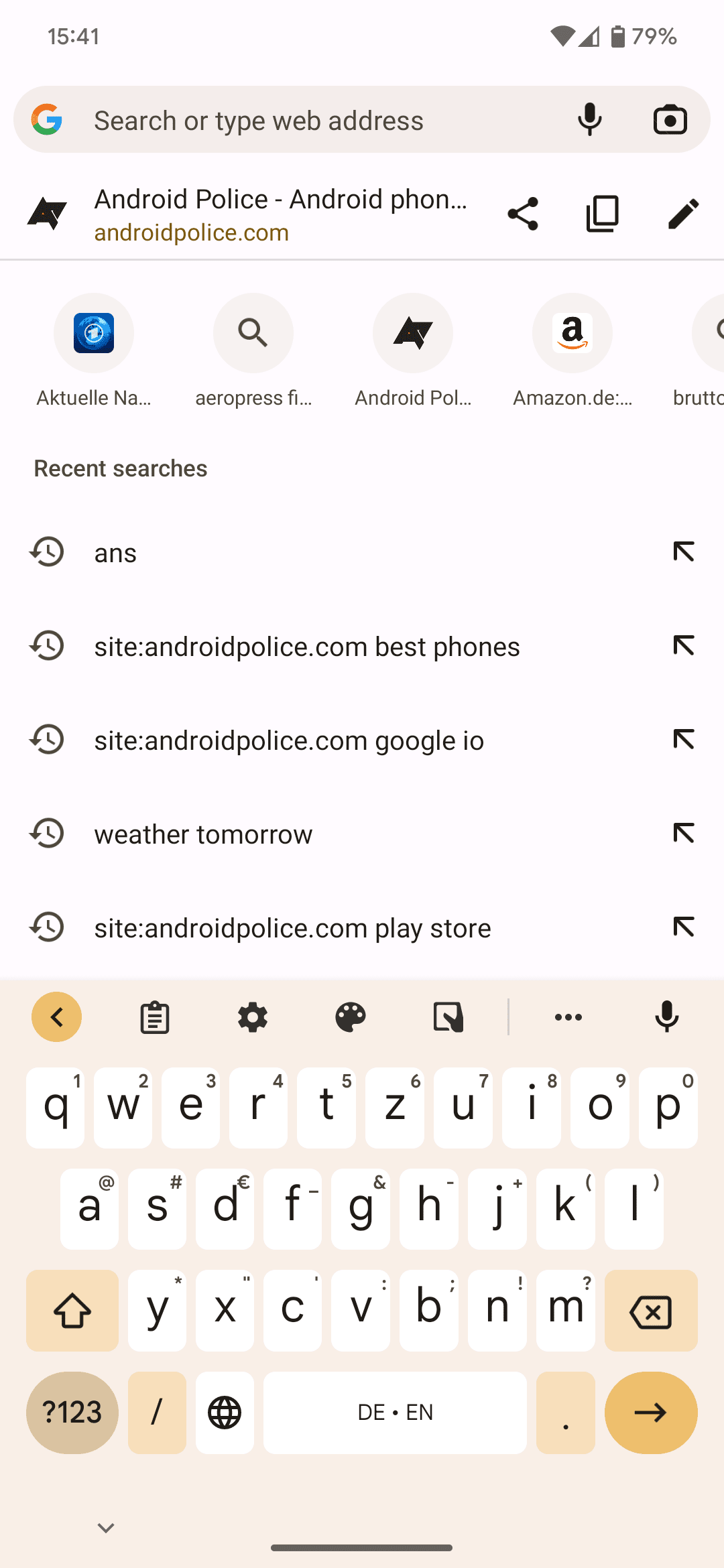Copy the androidpolice.com link
724x1568 pixels.
(x=601, y=212)
